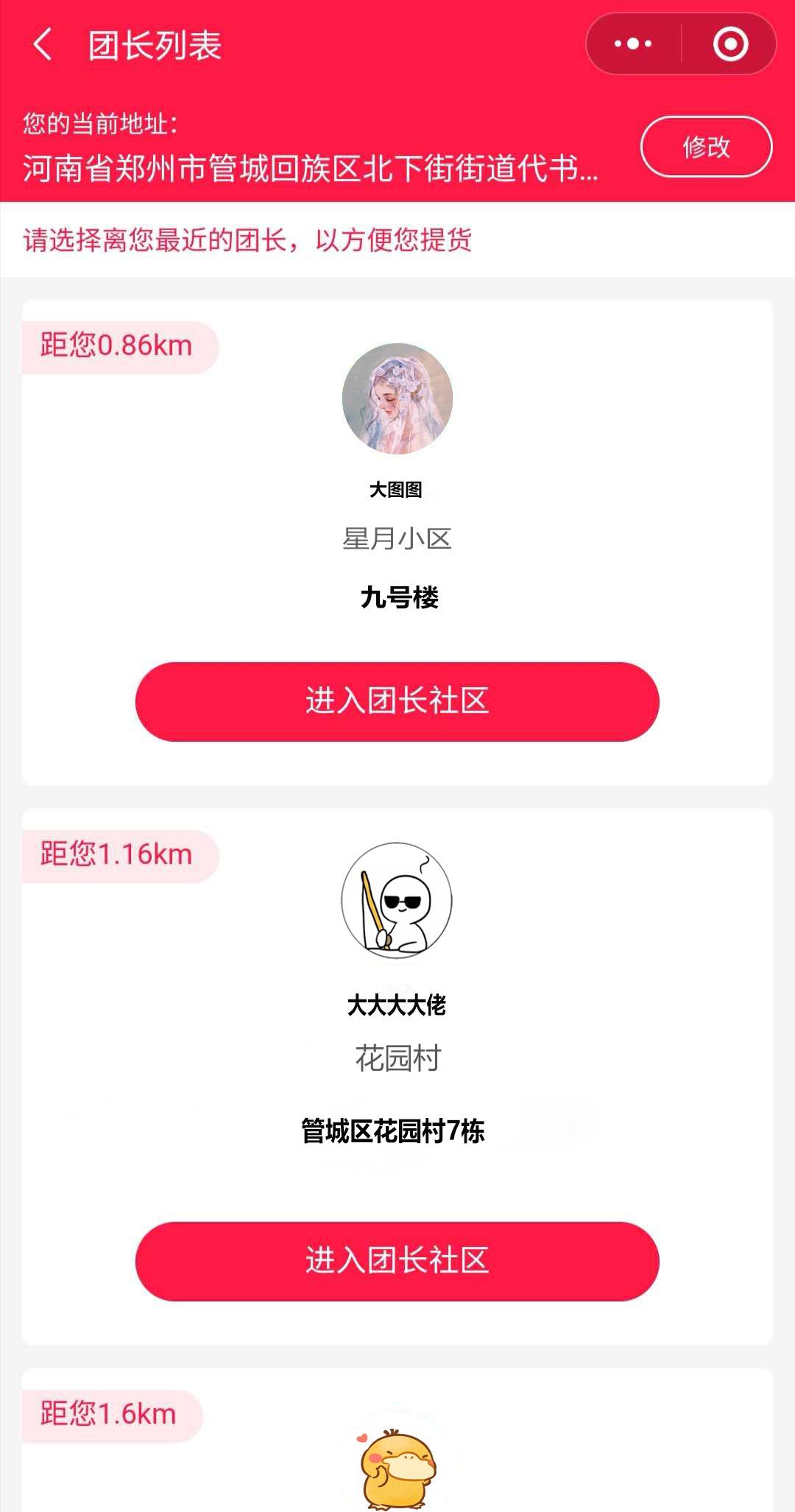
Task: Tap the community label 星月小区
Action: [396, 538]
